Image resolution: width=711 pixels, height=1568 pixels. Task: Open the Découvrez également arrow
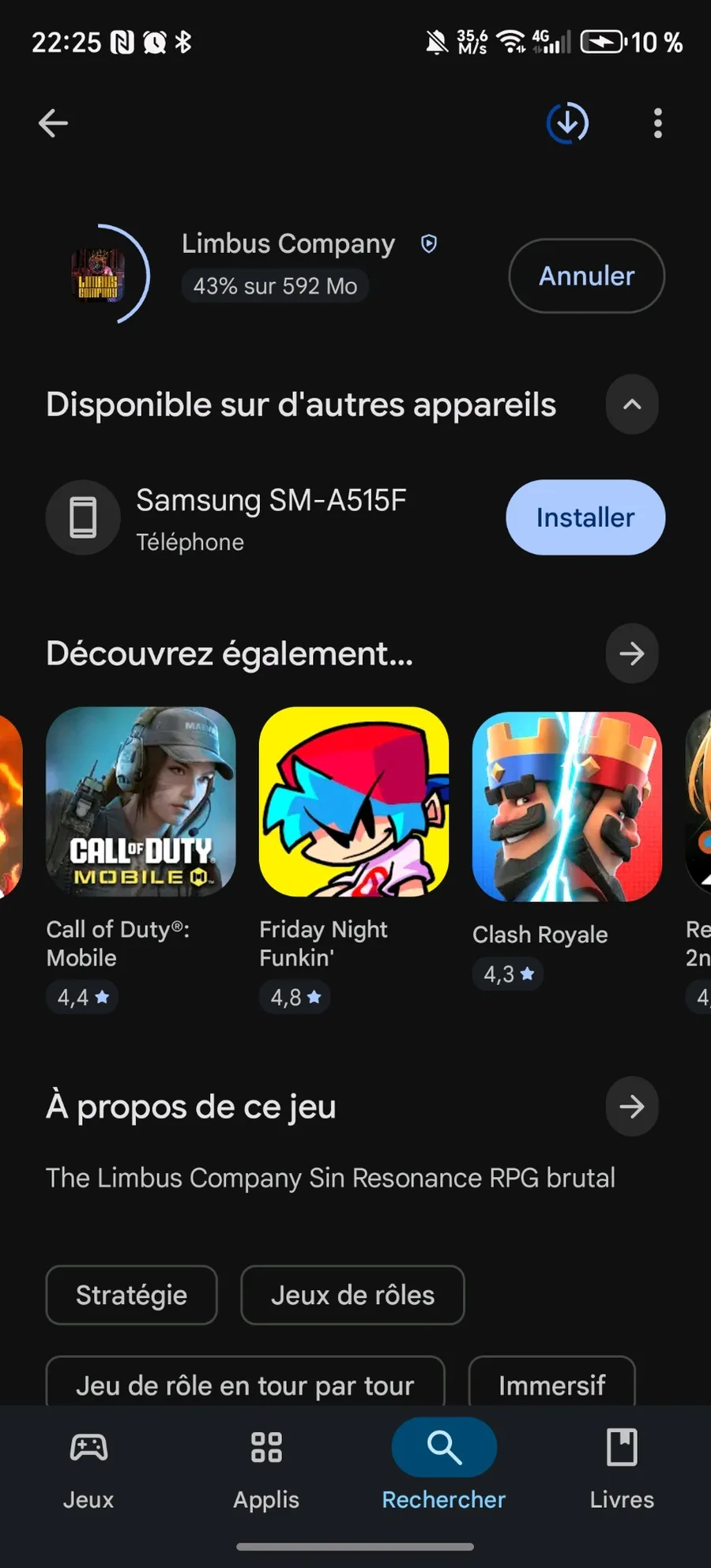(x=631, y=653)
